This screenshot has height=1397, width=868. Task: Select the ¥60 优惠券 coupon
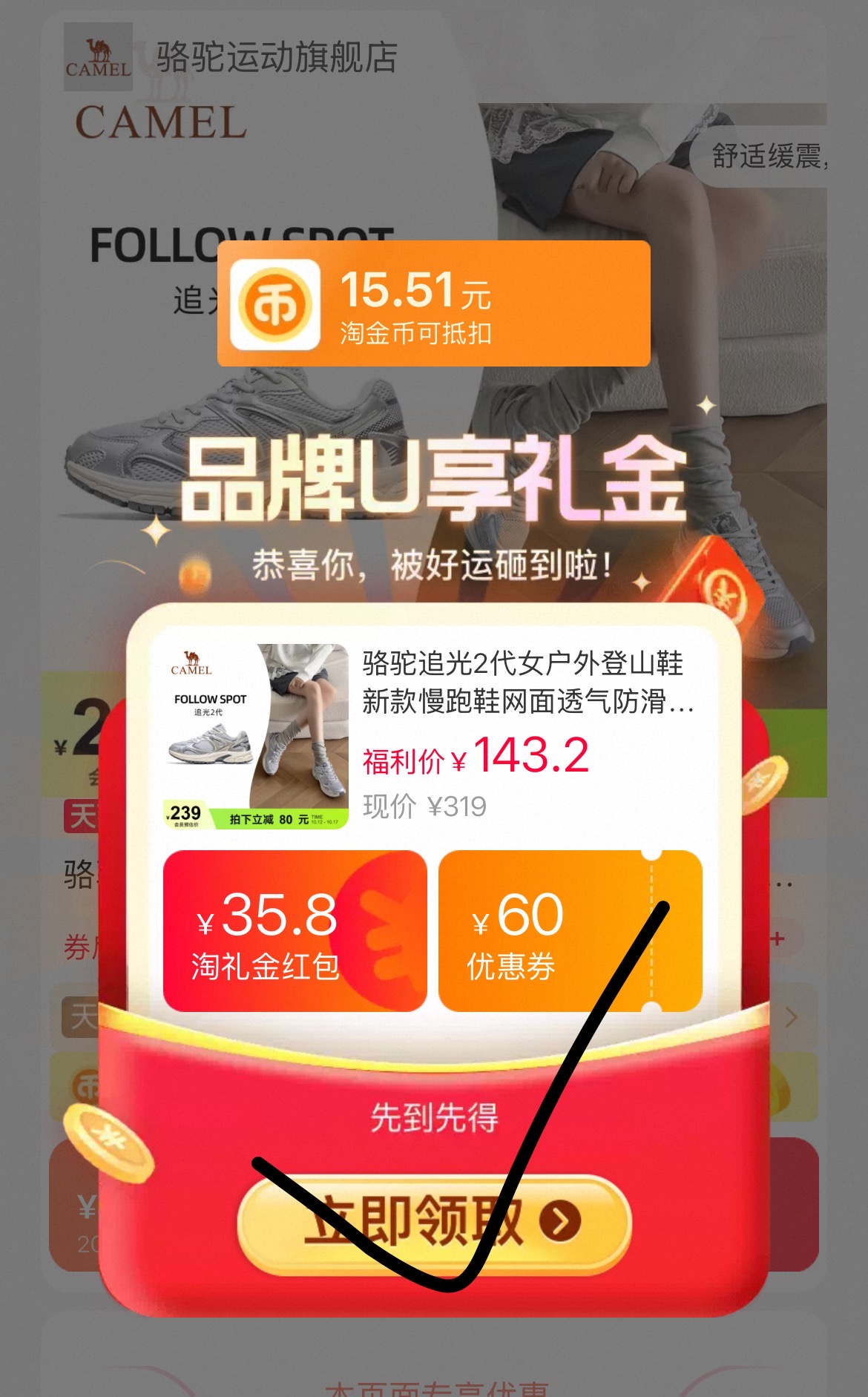click(x=570, y=931)
